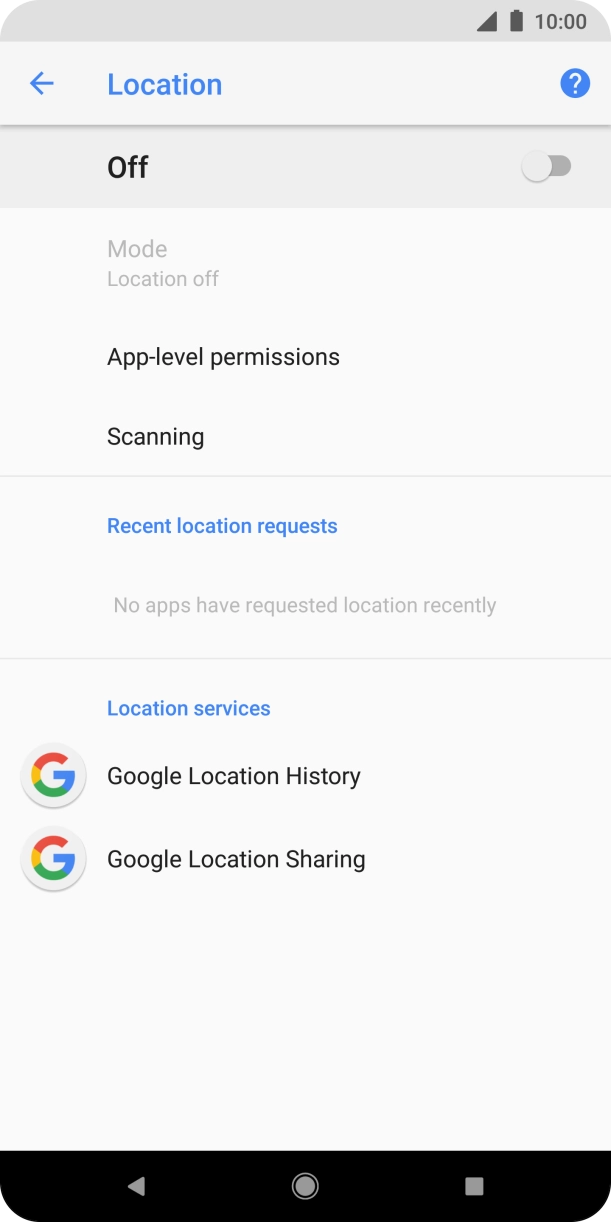Open Google Location History

coord(234,776)
